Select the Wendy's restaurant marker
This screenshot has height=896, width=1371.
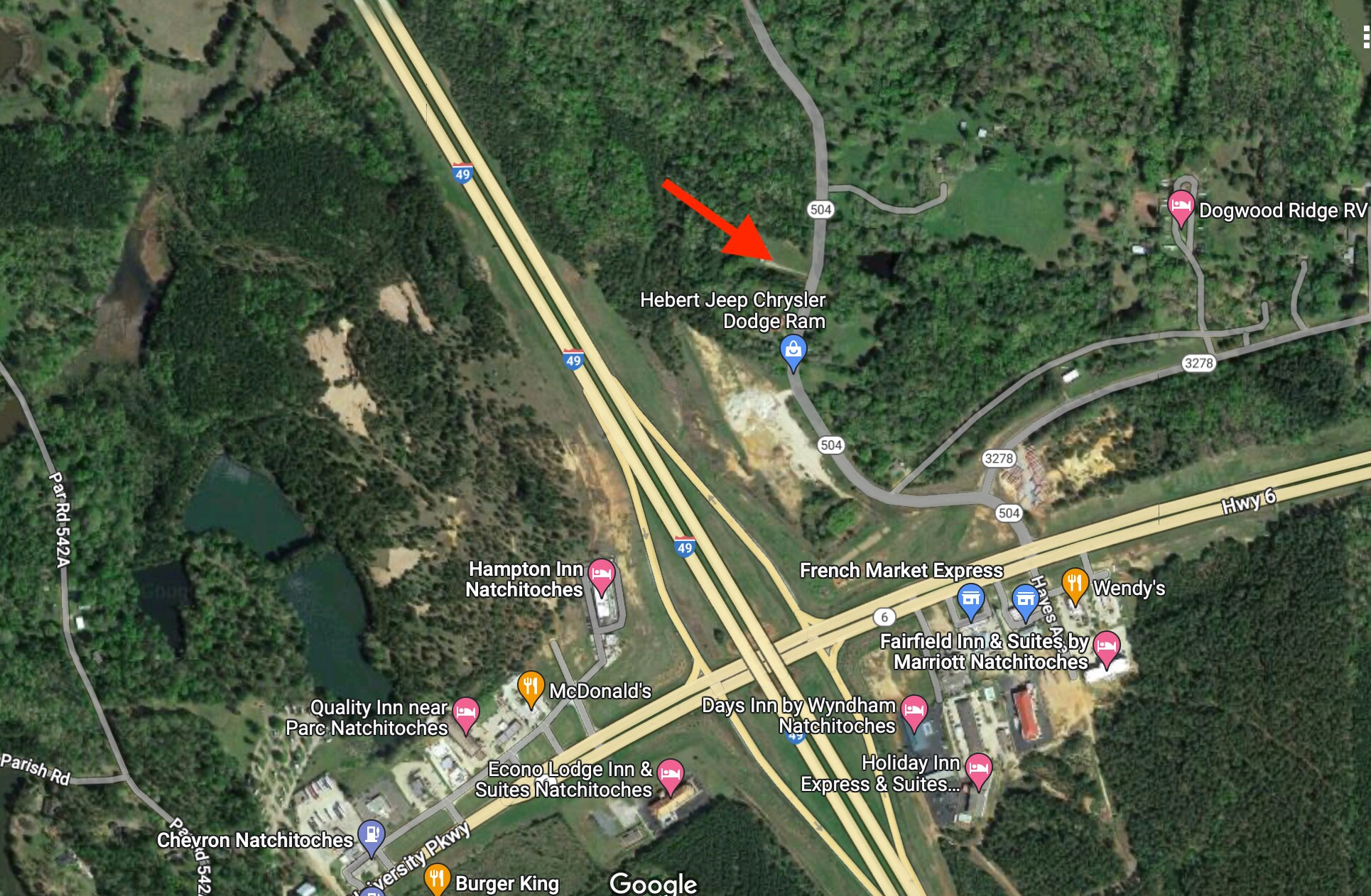(x=1075, y=584)
